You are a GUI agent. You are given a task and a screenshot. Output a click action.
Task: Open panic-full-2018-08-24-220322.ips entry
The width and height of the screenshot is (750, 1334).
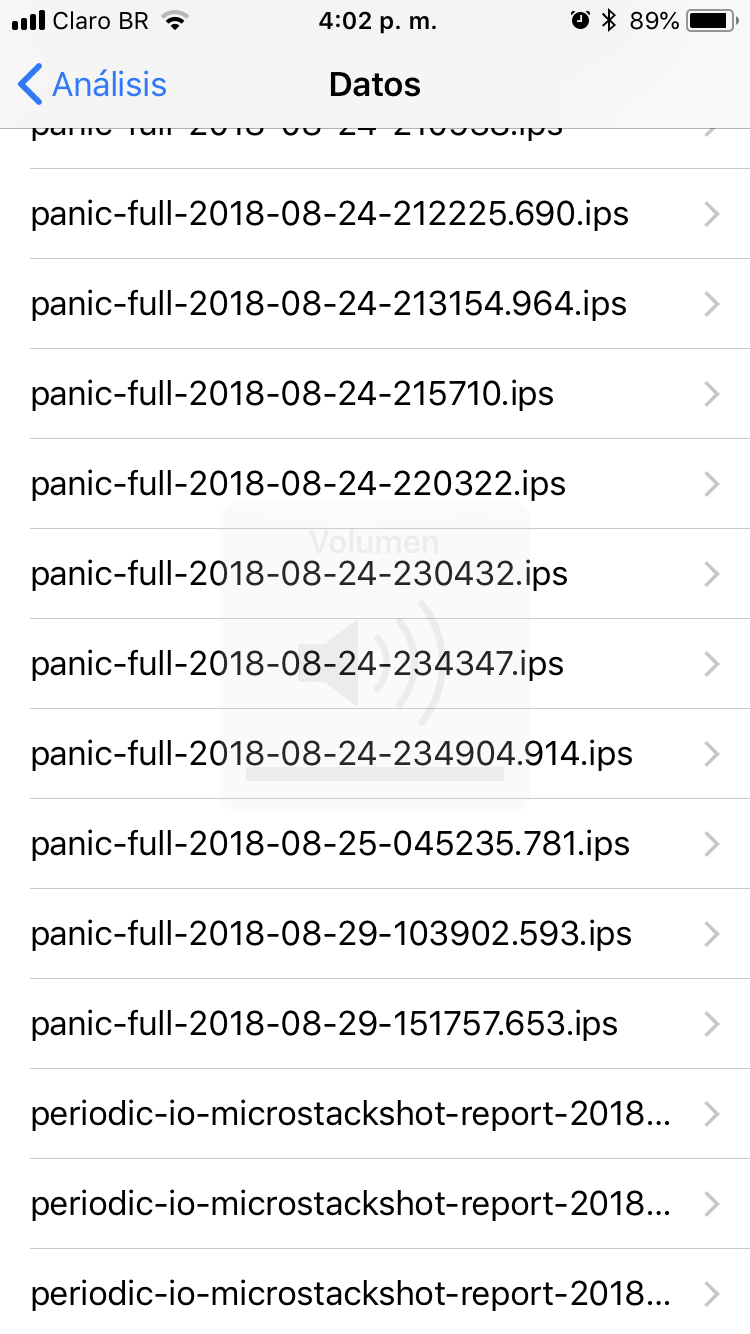pyautogui.click(x=298, y=484)
